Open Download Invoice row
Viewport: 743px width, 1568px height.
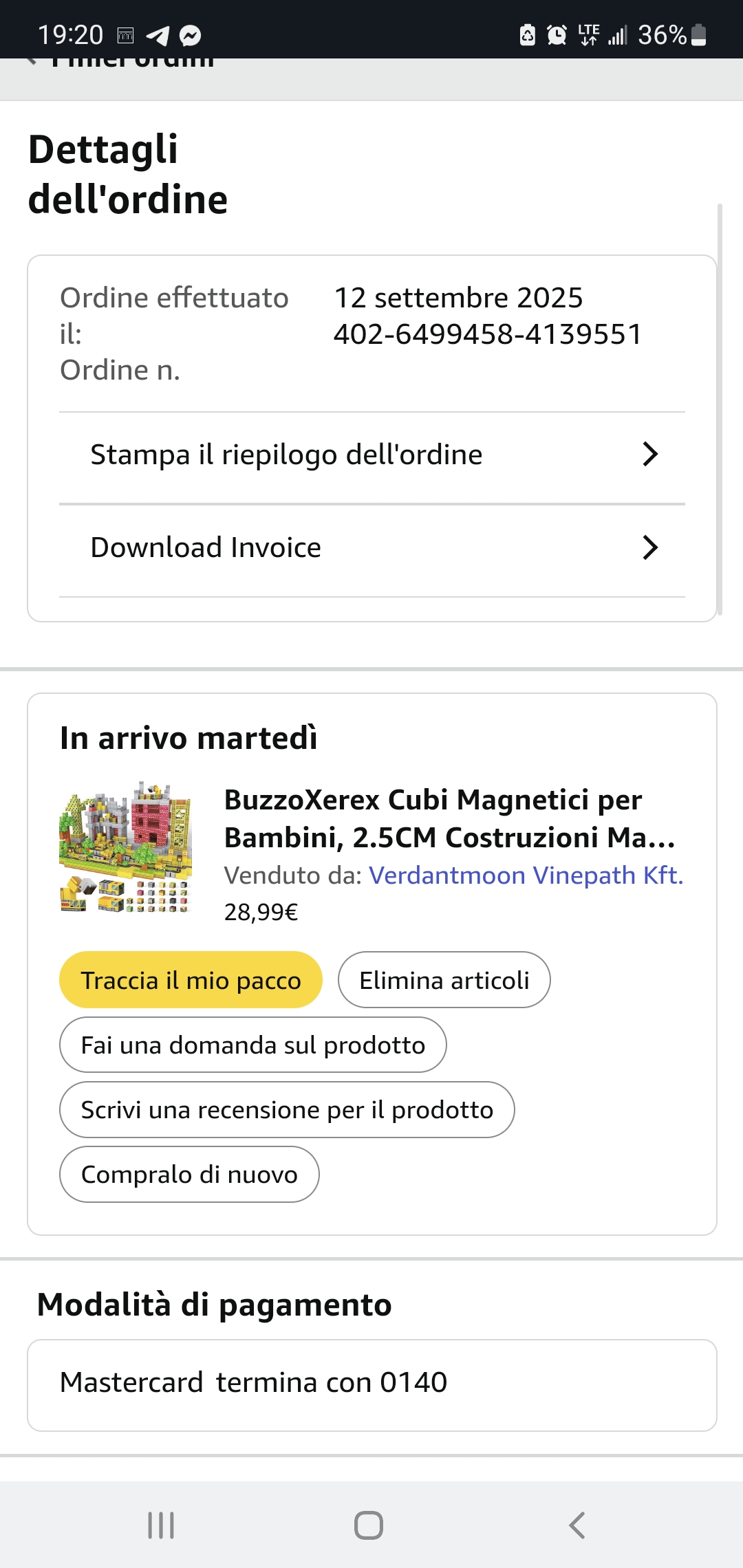point(371,548)
